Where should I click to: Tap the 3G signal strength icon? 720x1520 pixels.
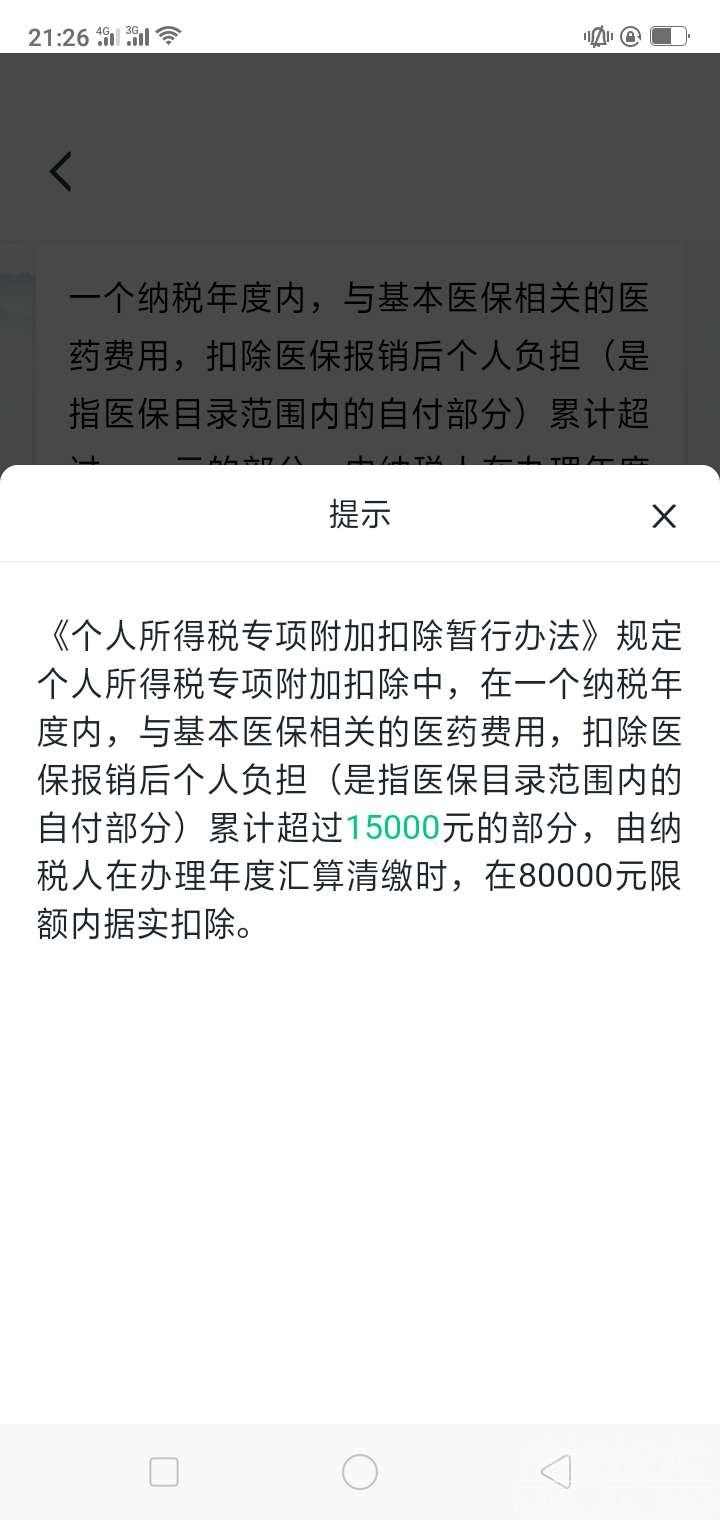click(x=136, y=36)
